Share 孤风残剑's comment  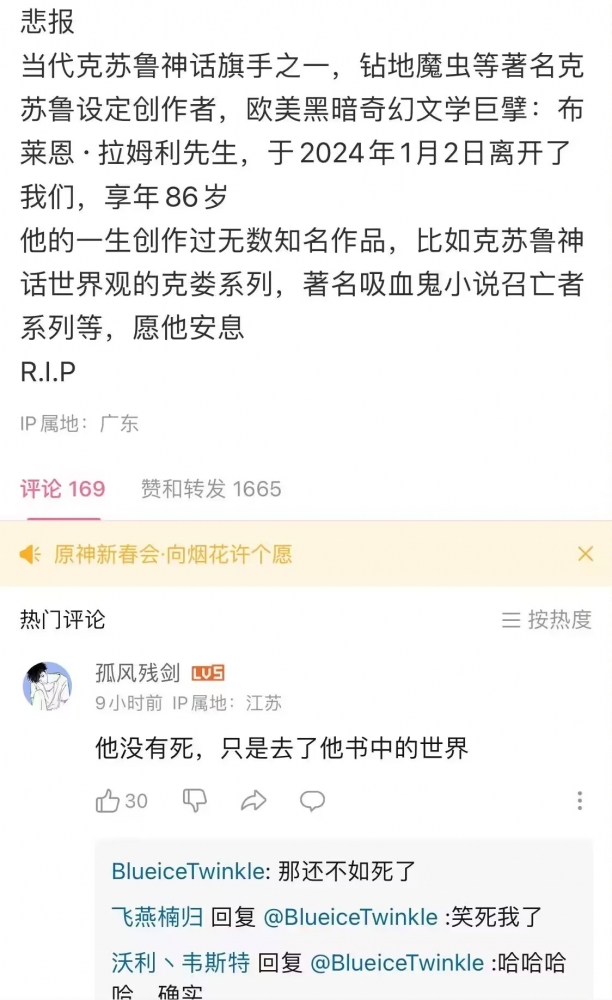(253, 800)
